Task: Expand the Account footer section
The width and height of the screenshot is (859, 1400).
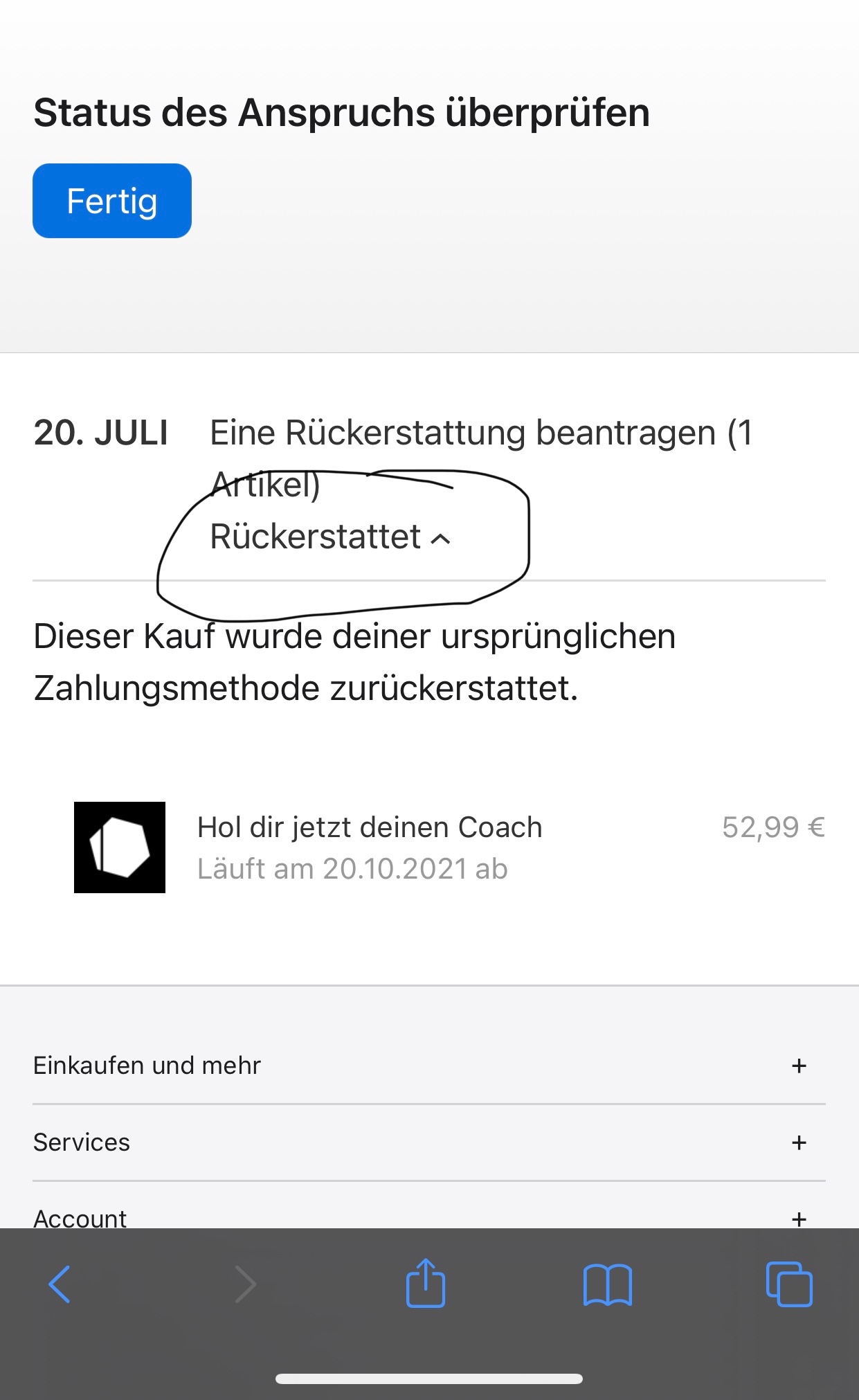Action: pos(799,1218)
